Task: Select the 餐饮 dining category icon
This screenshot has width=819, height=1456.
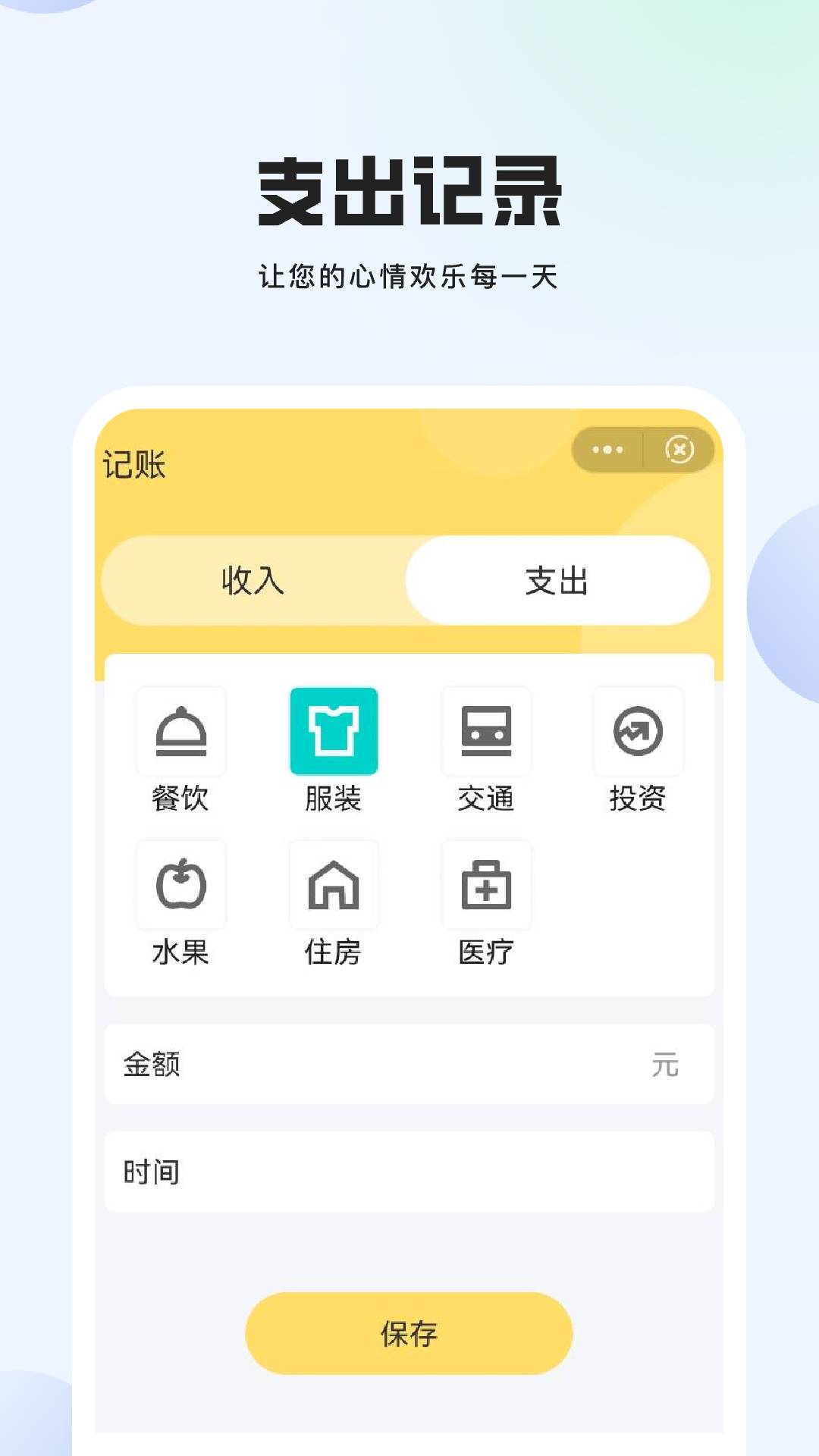Action: (x=181, y=732)
